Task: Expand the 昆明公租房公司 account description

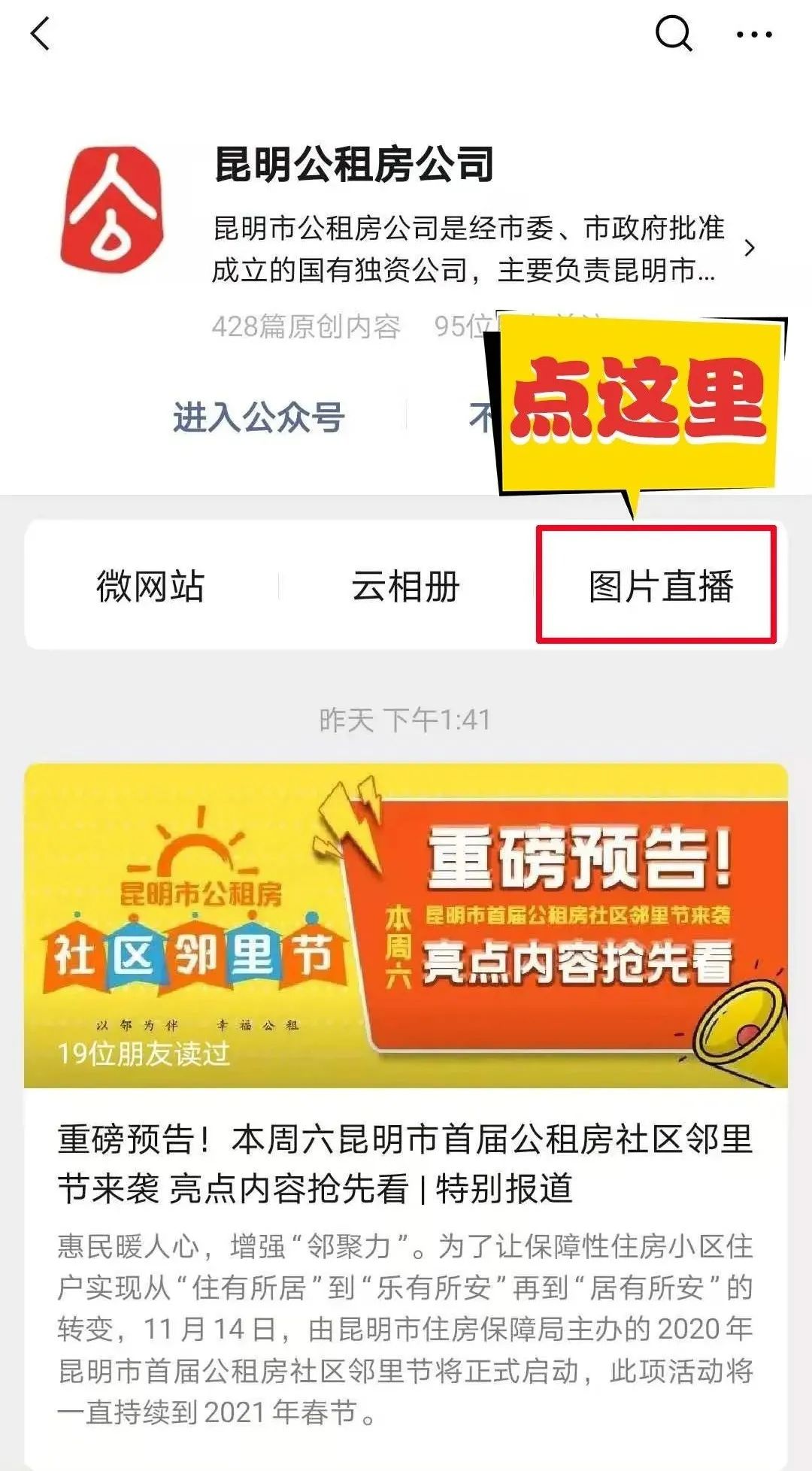Action: pyautogui.click(x=749, y=247)
